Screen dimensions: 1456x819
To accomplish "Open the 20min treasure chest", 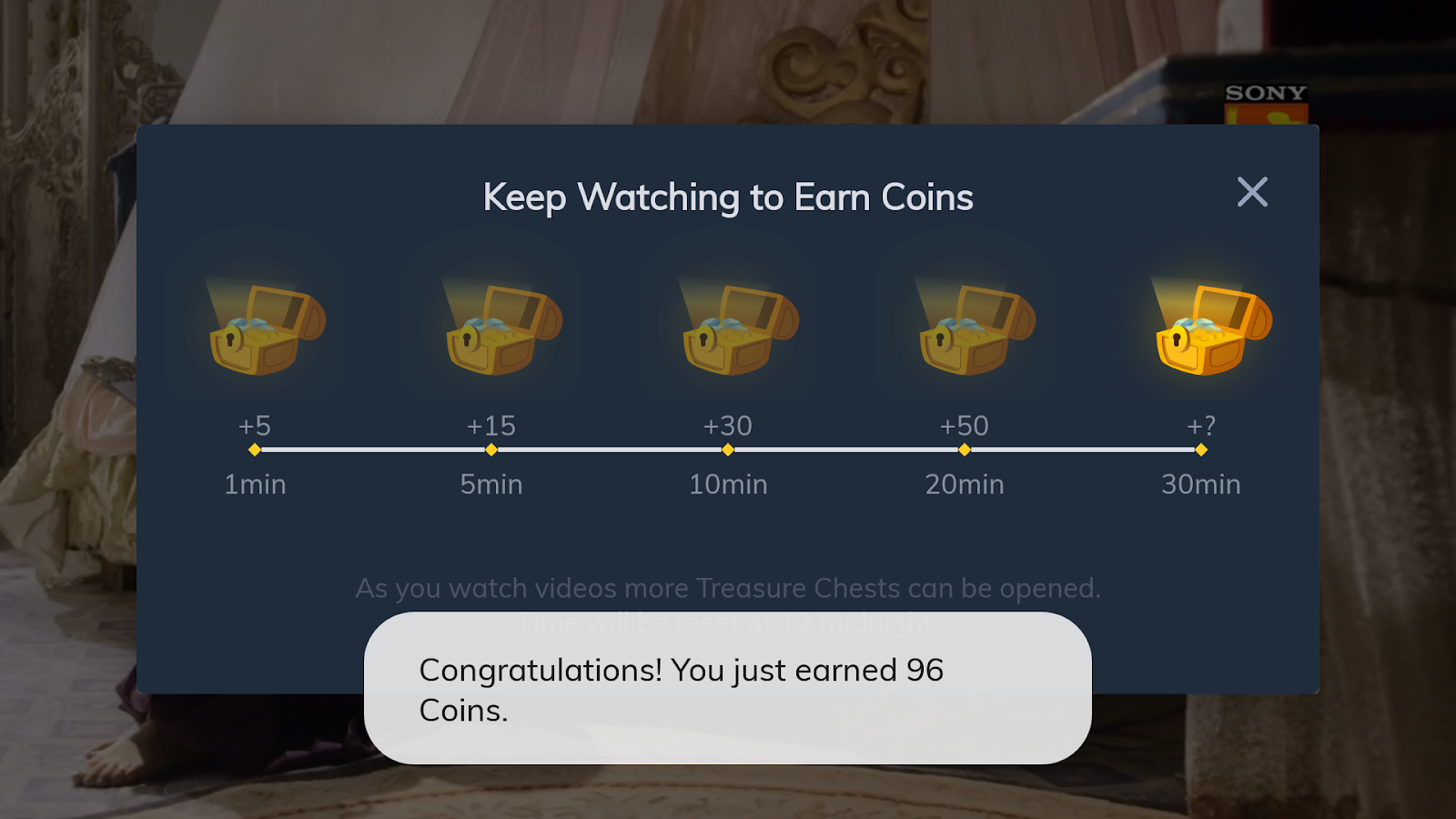I will [975, 326].
